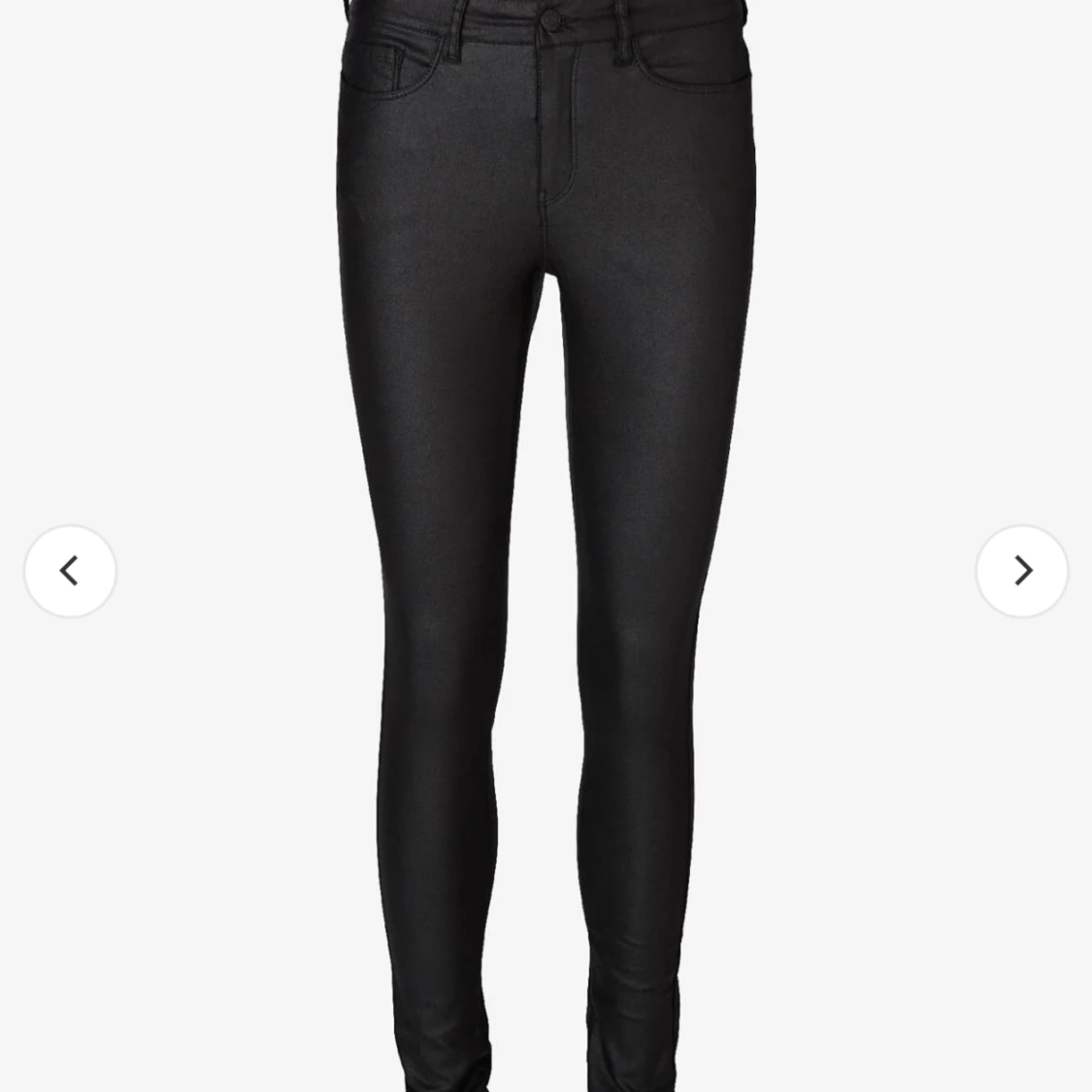Viewport: 1092px width, 1092px height.
Task: Go to the previous product image
Action: point(70,571)
